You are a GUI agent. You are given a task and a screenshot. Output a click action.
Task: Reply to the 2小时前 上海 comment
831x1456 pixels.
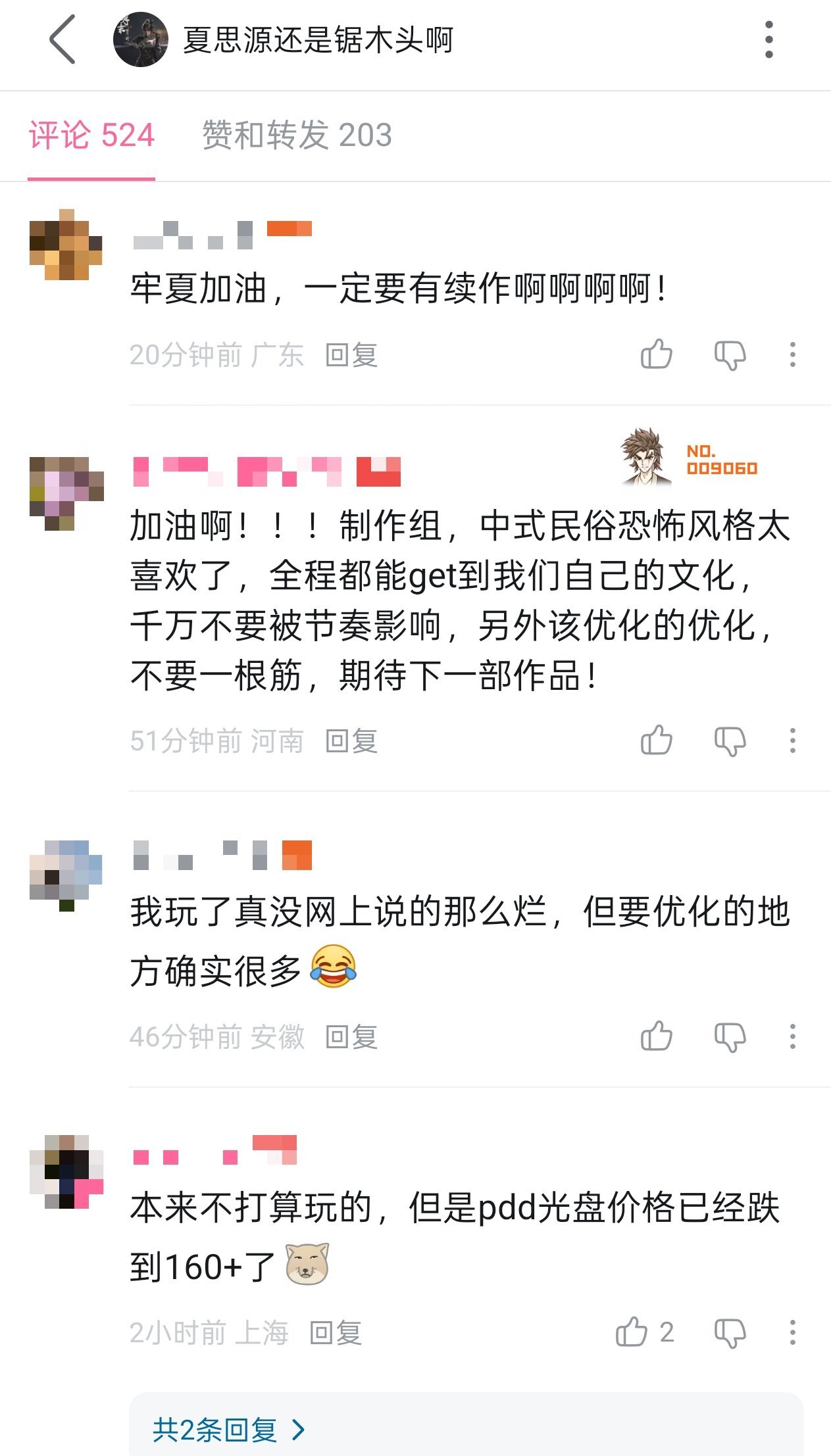tap(336, 1333)
